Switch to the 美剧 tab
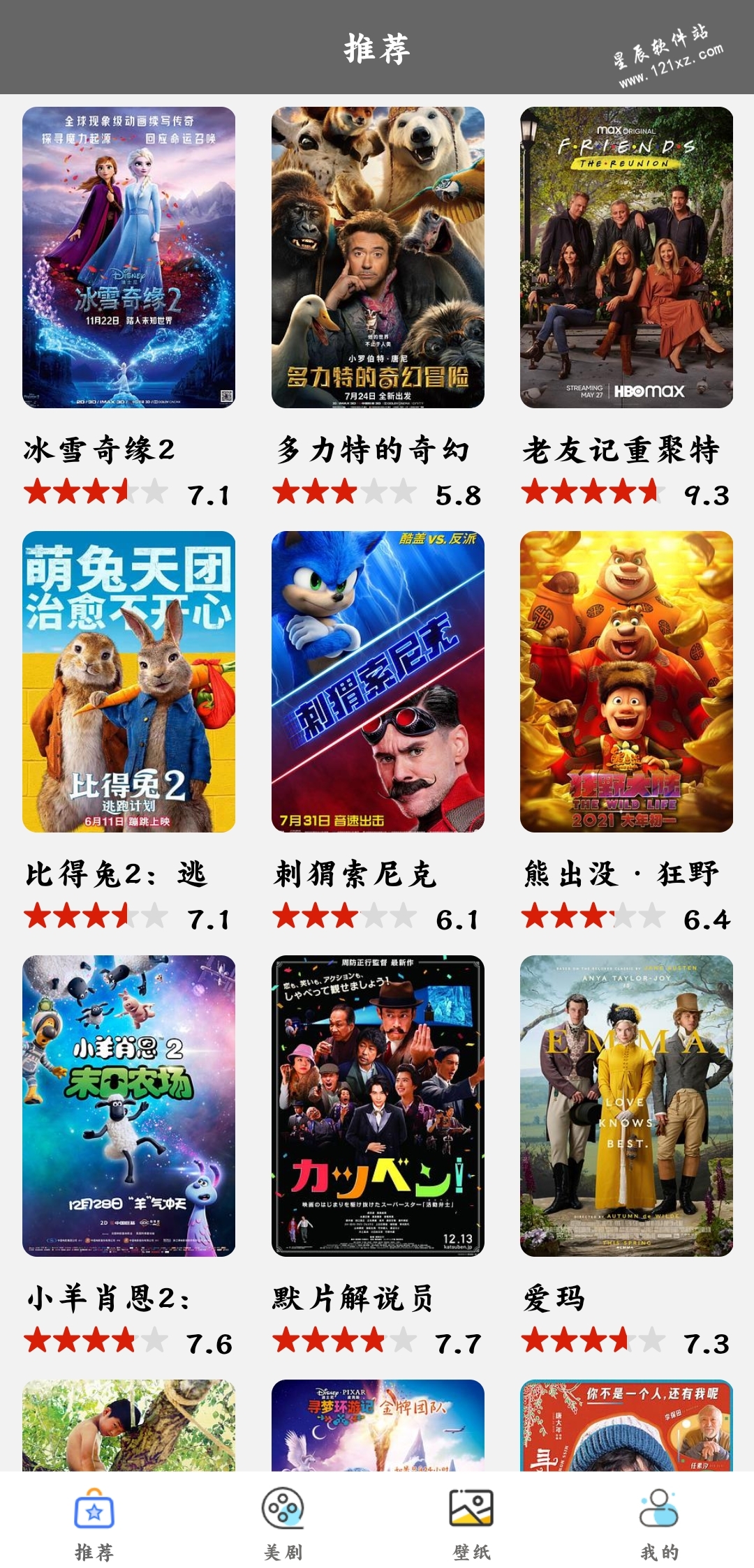 click(283, 1523)
